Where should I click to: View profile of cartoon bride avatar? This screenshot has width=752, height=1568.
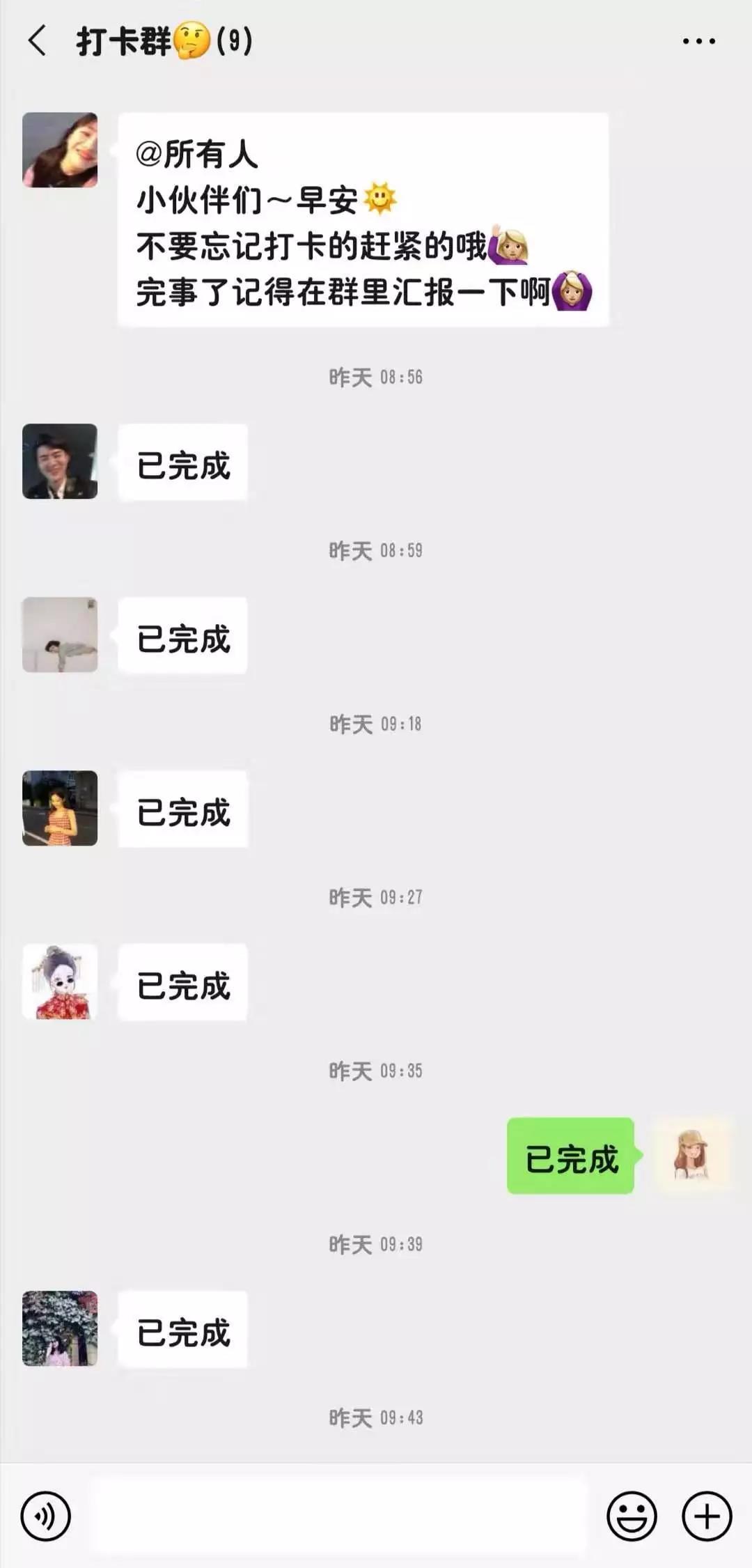tap(60, 981)
